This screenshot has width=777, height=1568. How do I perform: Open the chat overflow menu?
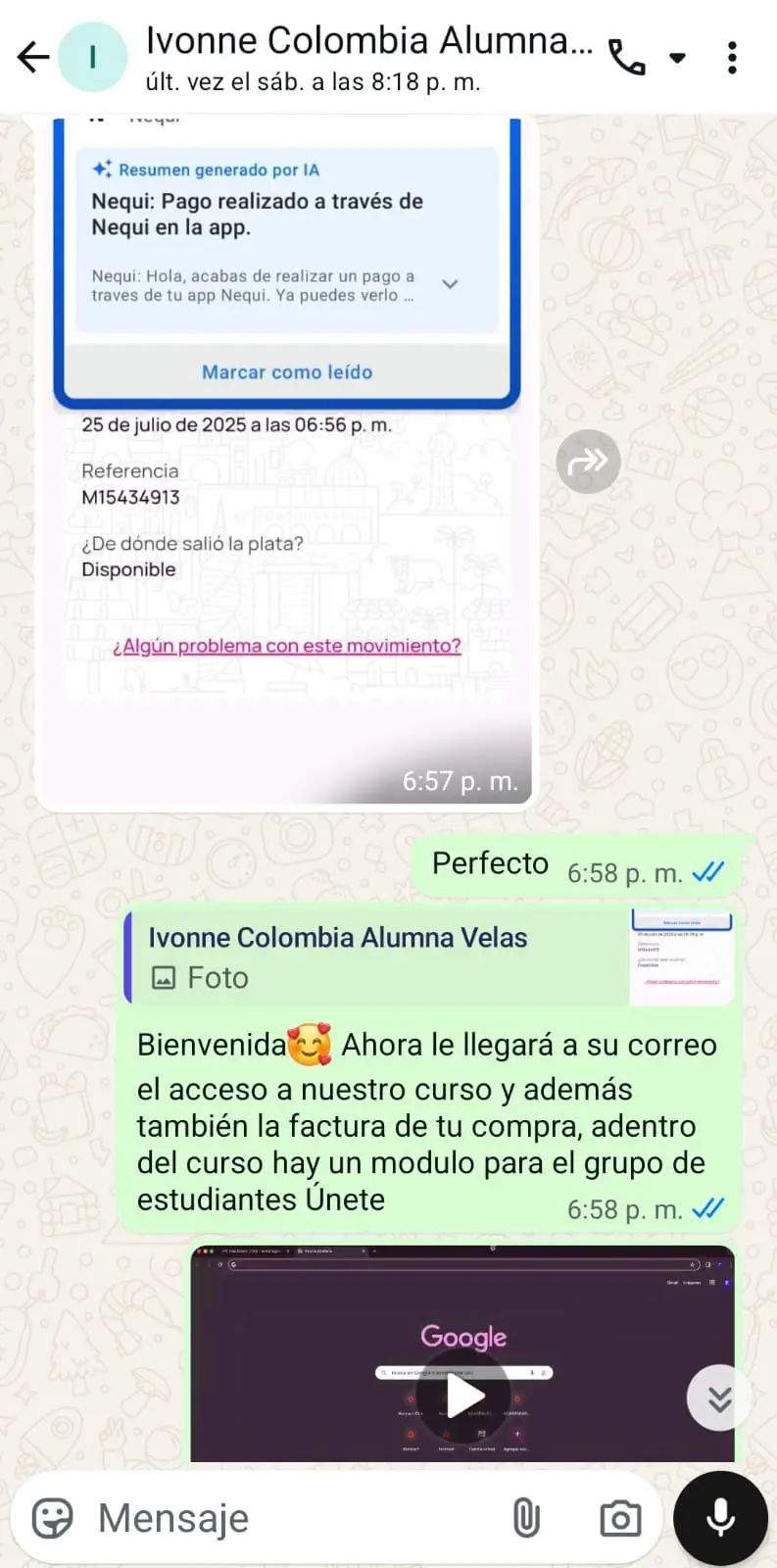point(732,58)
